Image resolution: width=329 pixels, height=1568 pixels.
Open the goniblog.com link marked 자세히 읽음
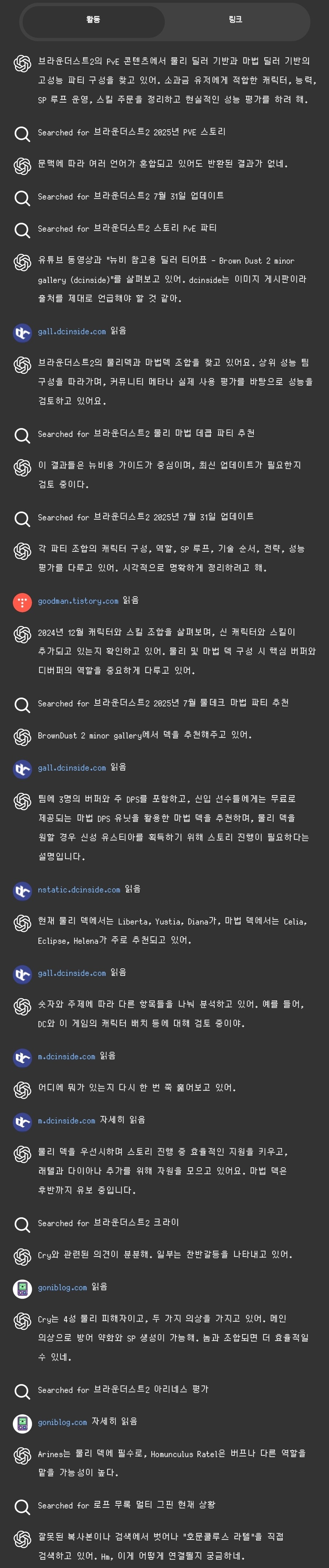point(62,1422)
